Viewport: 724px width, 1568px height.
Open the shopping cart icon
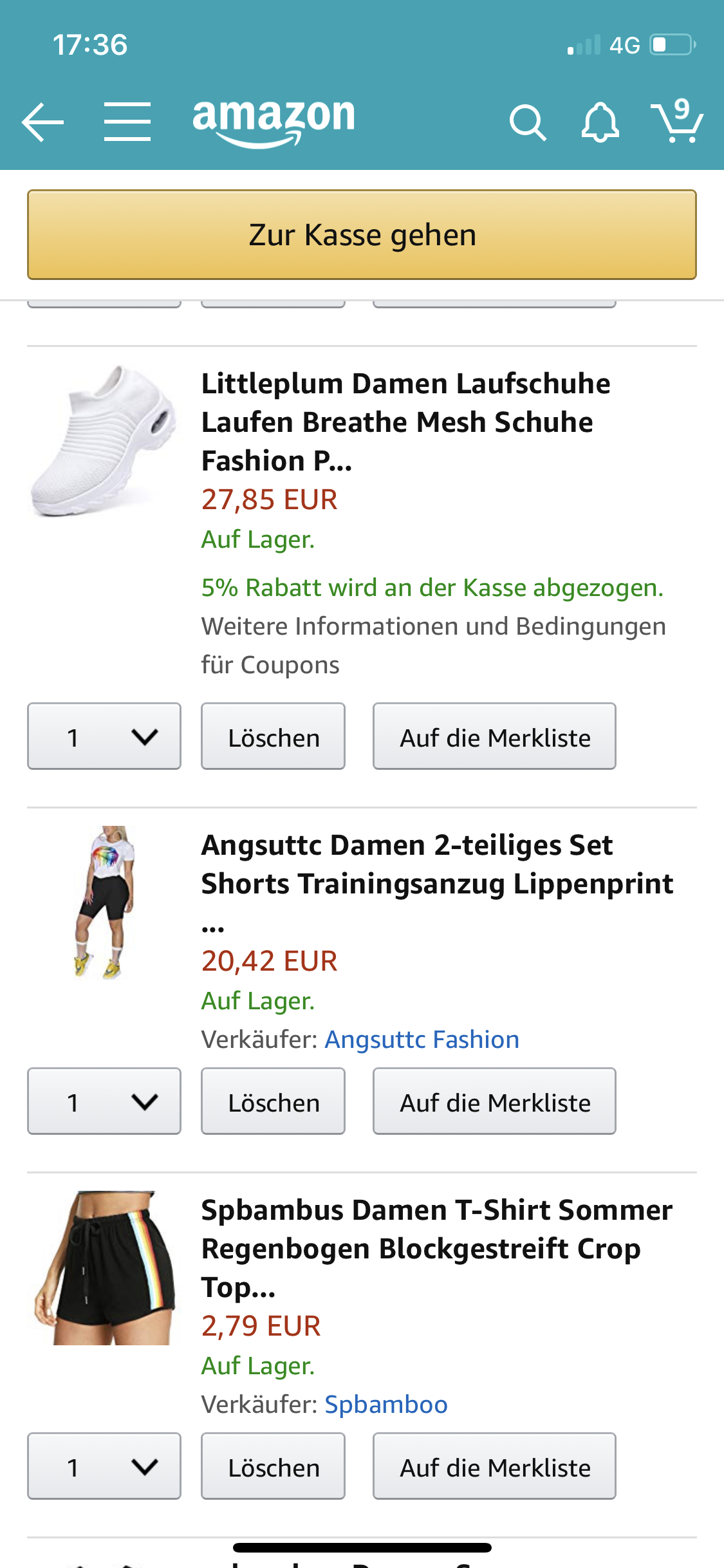(677, 120)
